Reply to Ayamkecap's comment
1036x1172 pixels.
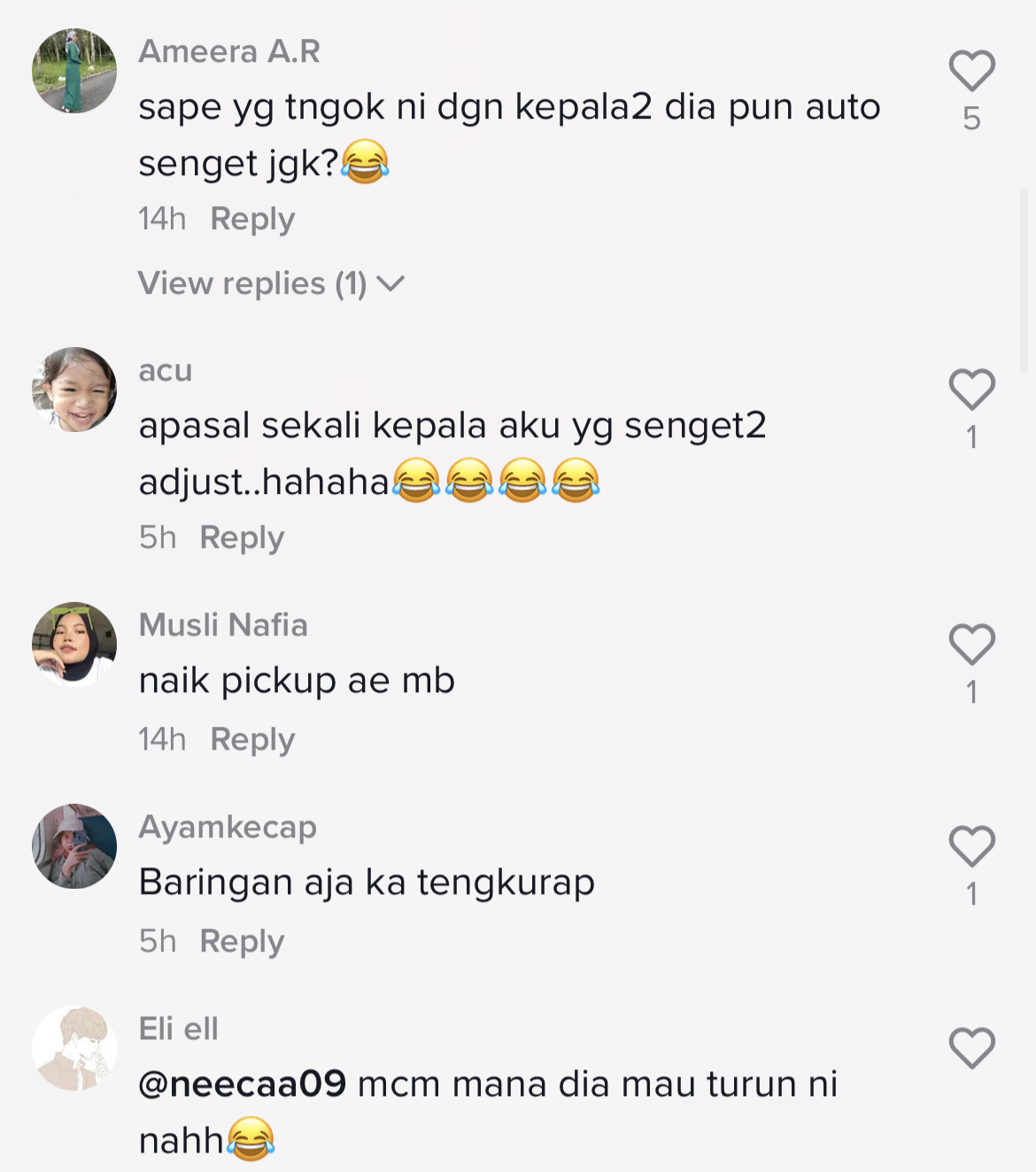241,941
